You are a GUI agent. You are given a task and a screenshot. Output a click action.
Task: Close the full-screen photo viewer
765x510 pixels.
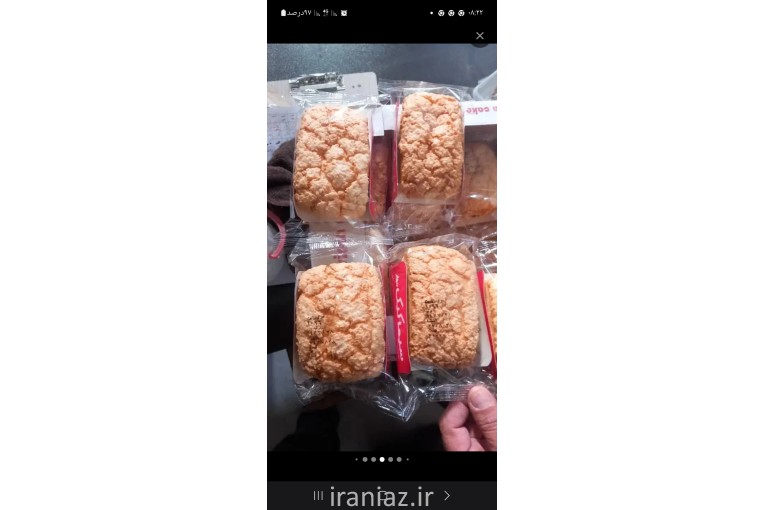click(479, 36)
